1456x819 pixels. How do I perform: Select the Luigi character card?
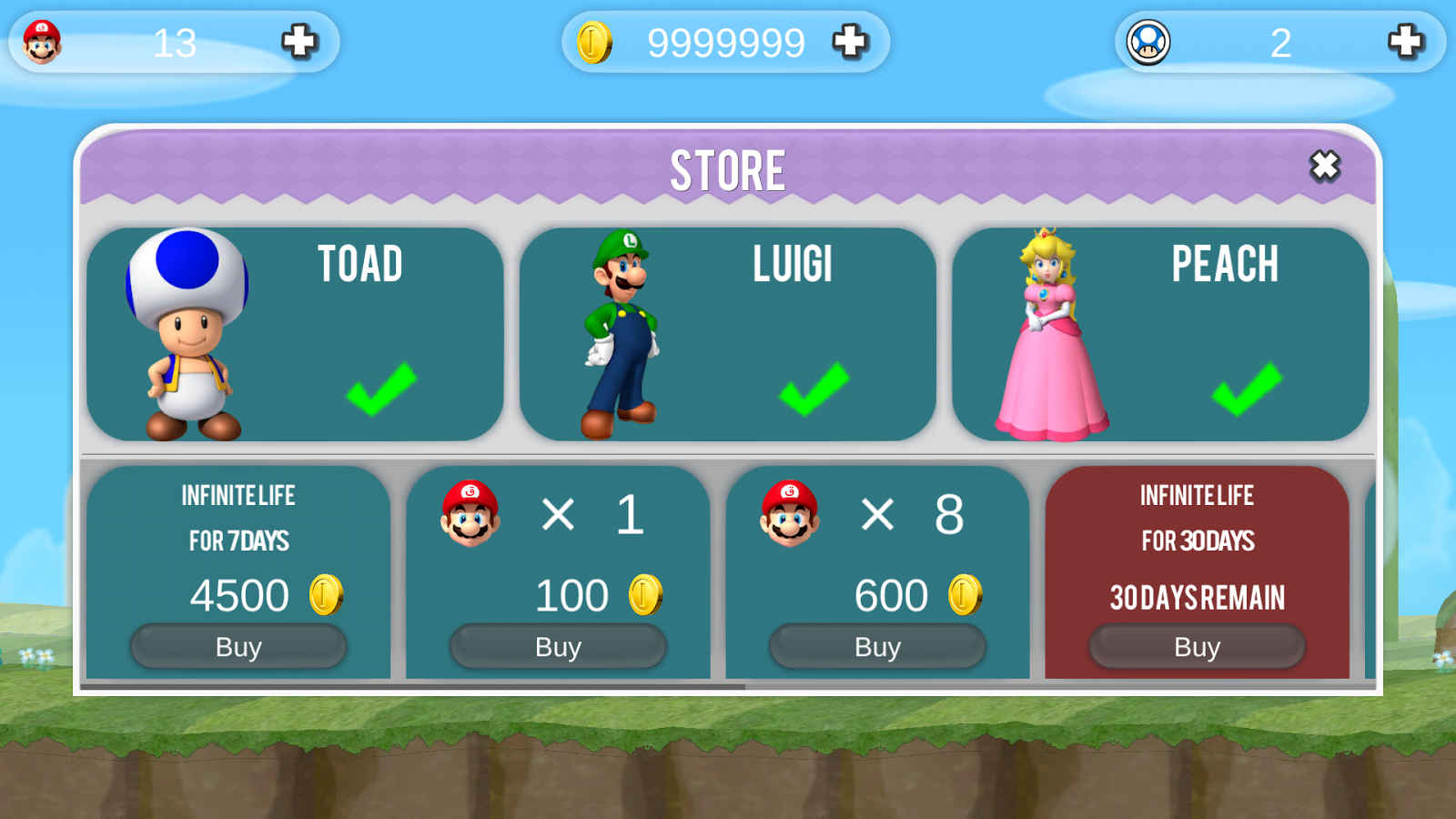coord(727,334)
